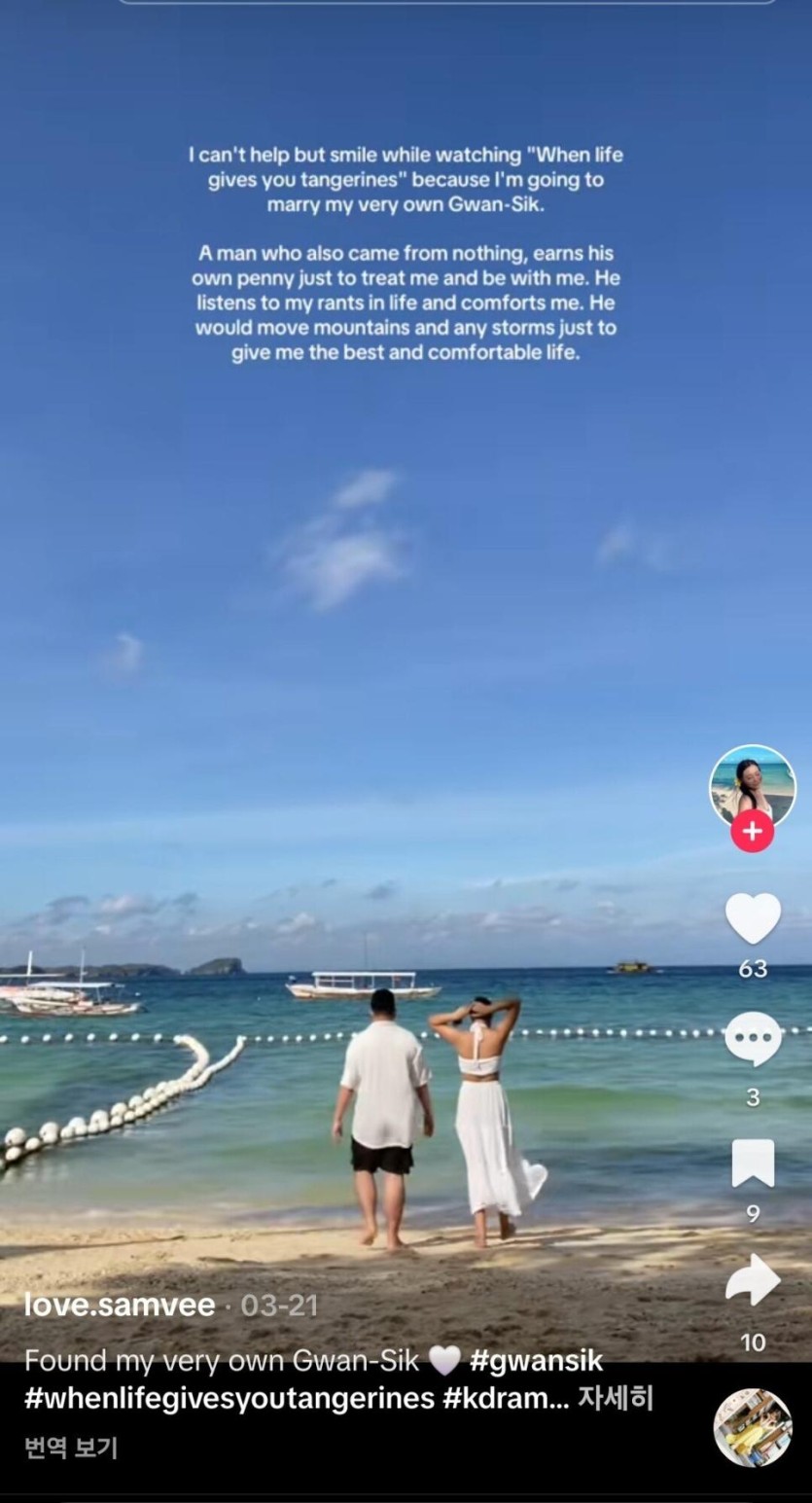Image resolution: width=812 pixels, height=1503 pixels.
Task: Open the creator's profile picture
Action: tap(752, 786)
